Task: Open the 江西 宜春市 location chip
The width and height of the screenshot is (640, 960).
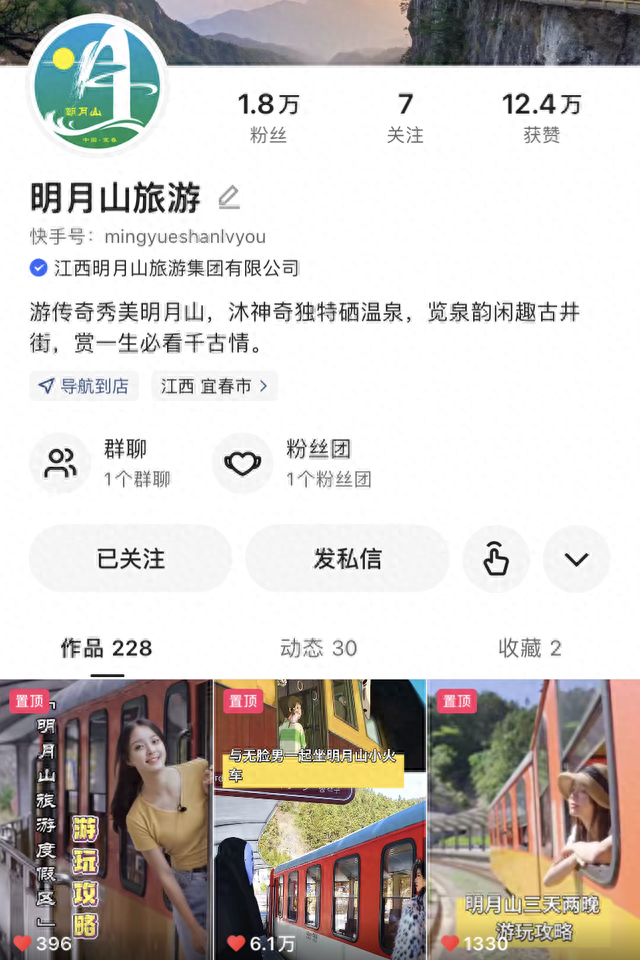Action: pyautogui.click(x=214, y=386)
